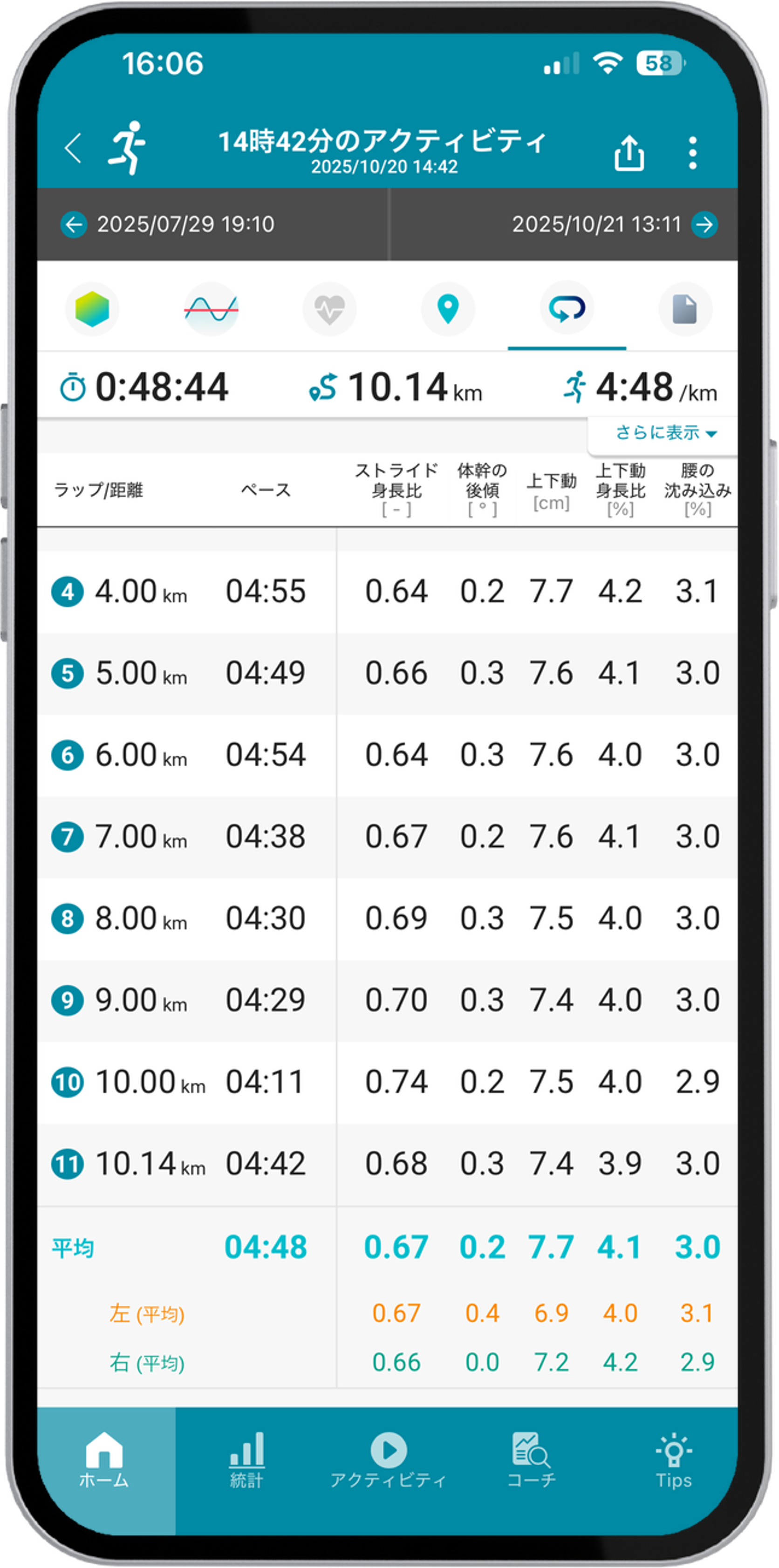The image size is (779, 1568).
Task: Open the ホーム tab
Action: click(x=105, y=1459)
